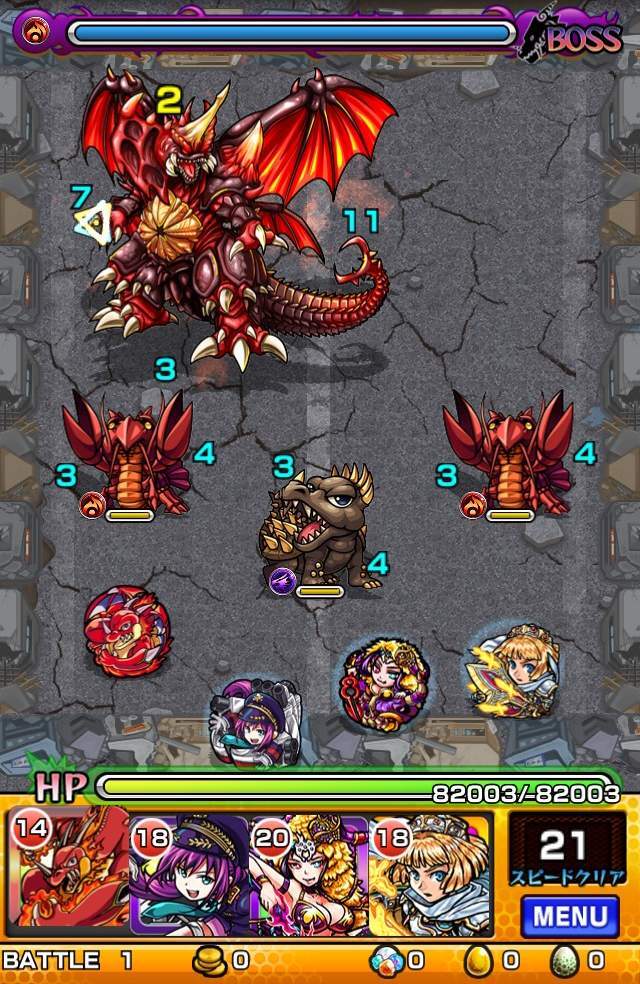This screenshot has height=984, width=640.
Task: Select the golden lion-haired woman portrait
Action: 310,874
